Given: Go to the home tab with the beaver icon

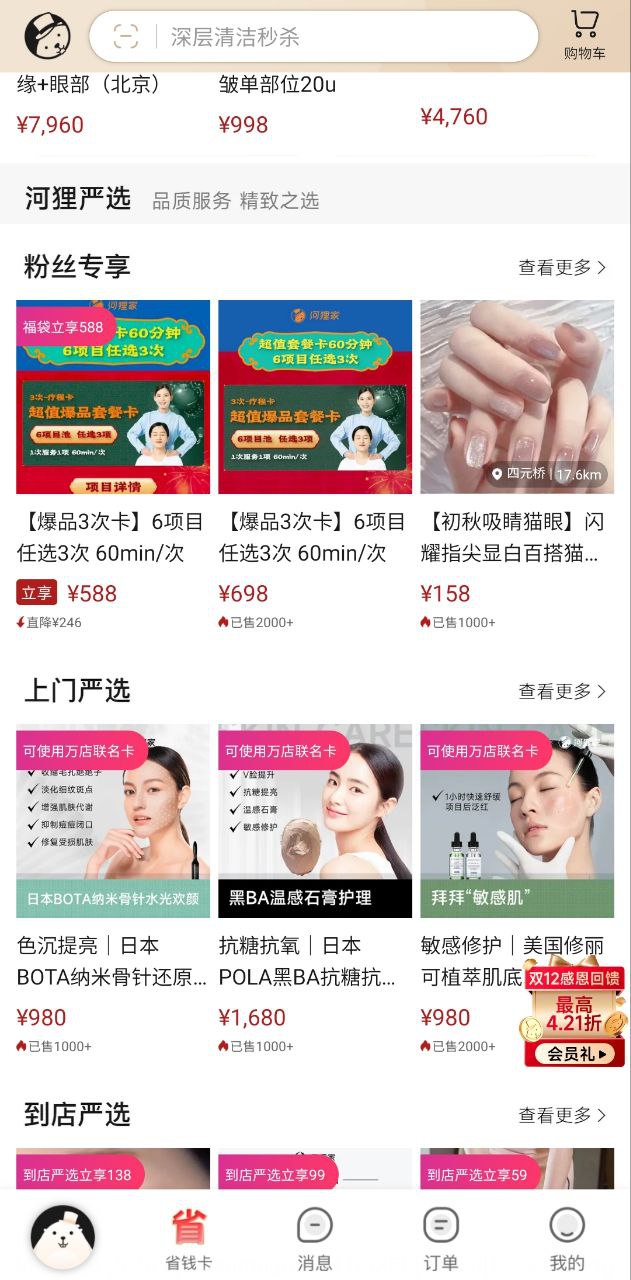Looking at the screenshot, I should (x=63, y=1236).
